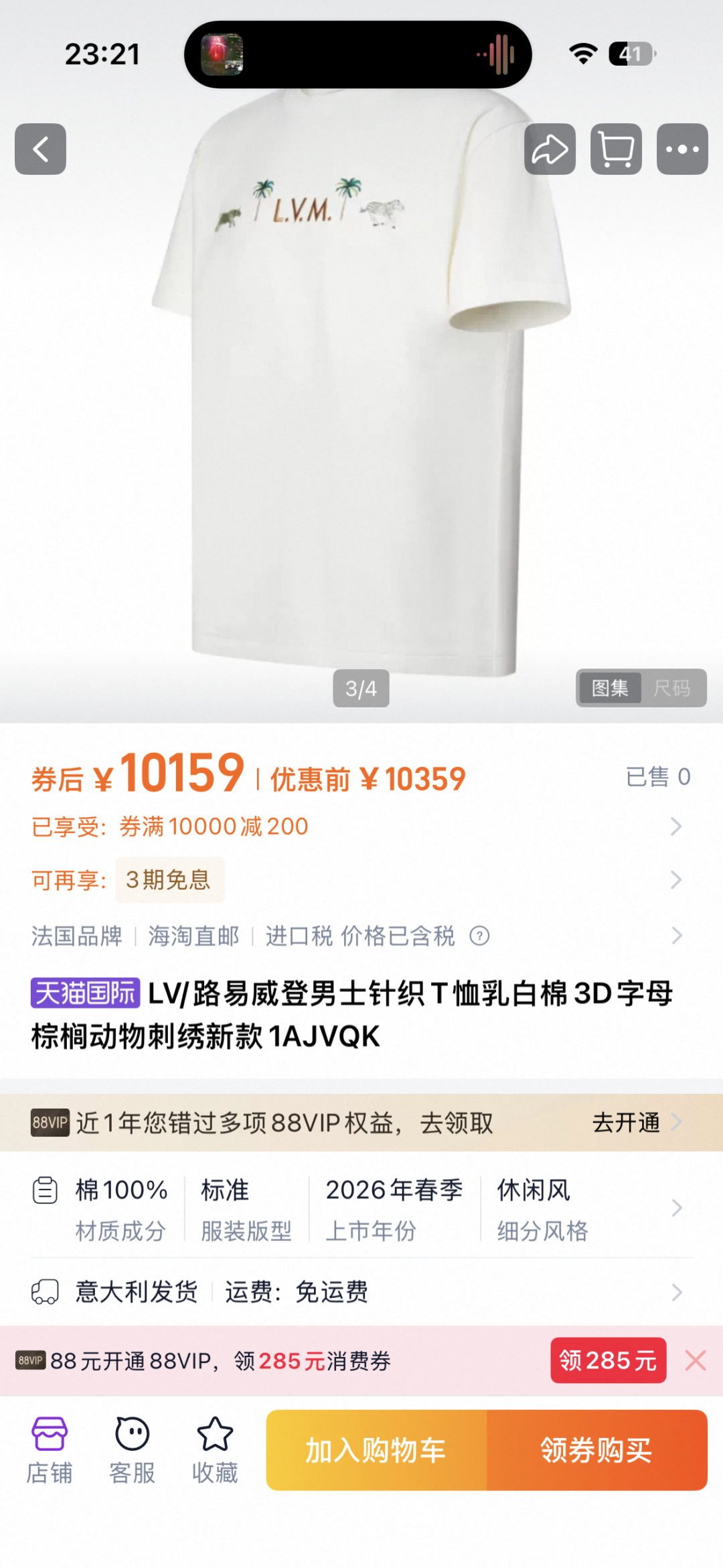Viewport: 723px width, 1568px height.
Task: Open the shopping cart icon
Action: 616,149
